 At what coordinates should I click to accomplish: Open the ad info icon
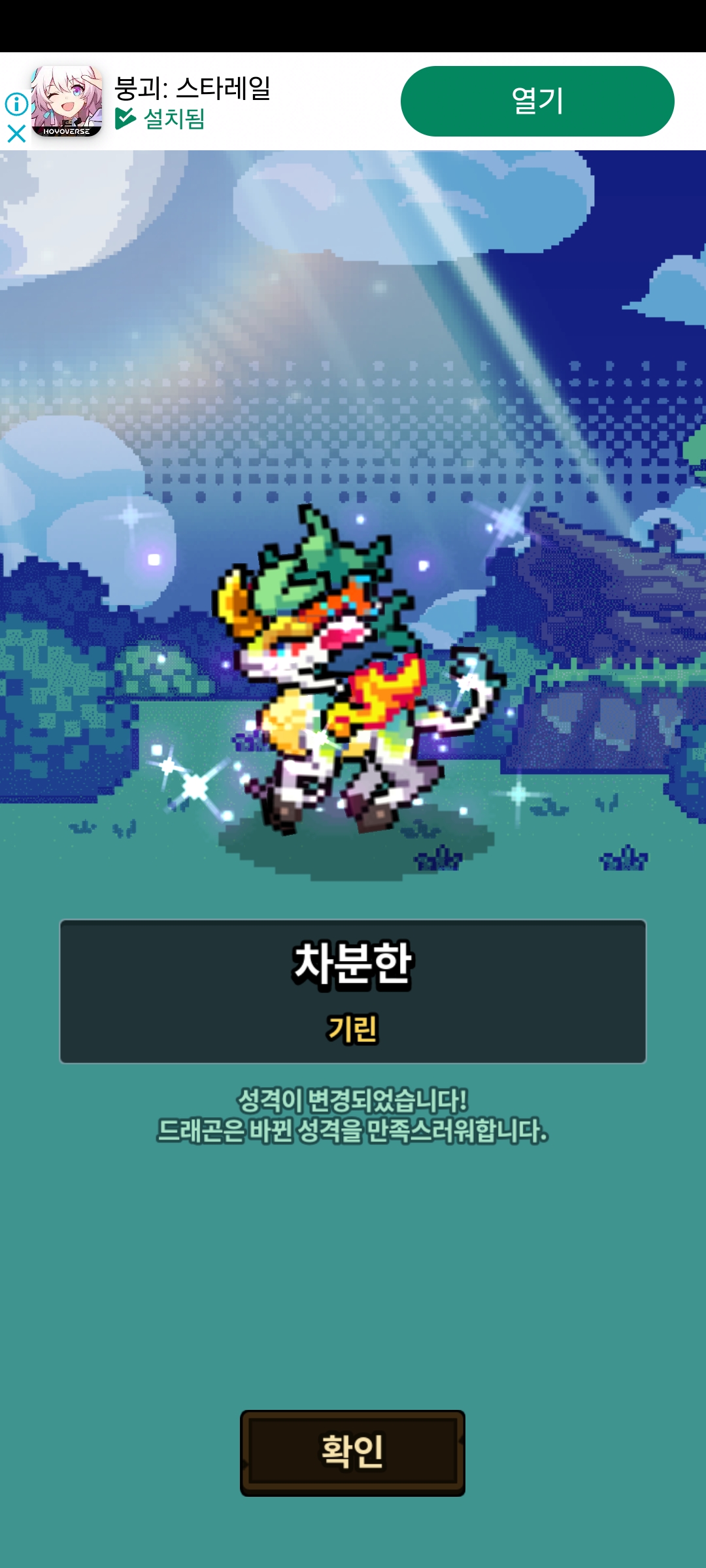(16, 103)
